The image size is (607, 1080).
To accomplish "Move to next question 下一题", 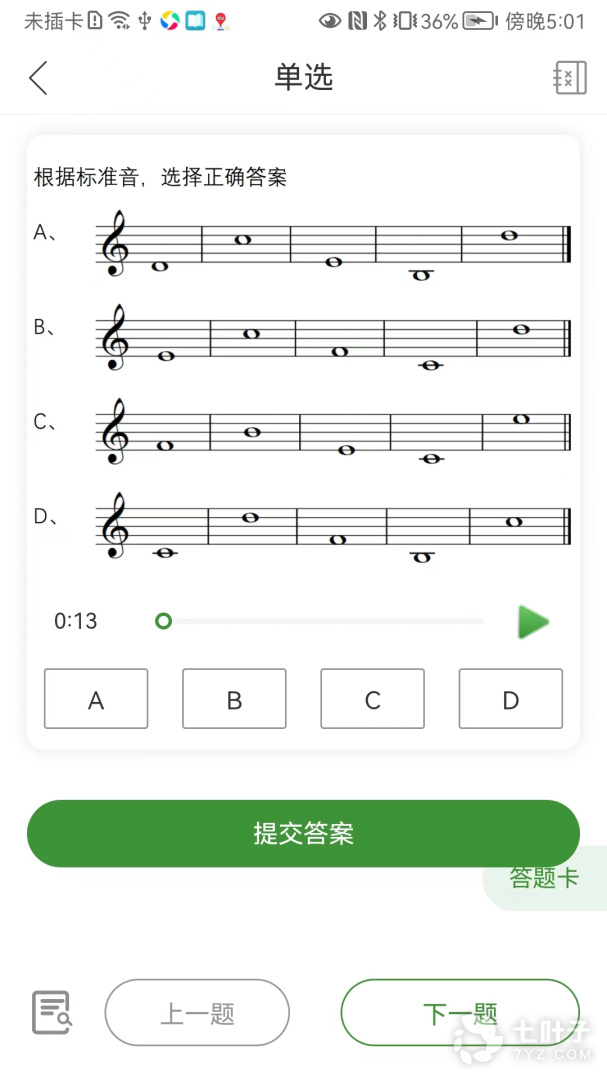I will tap(460, 1013).
